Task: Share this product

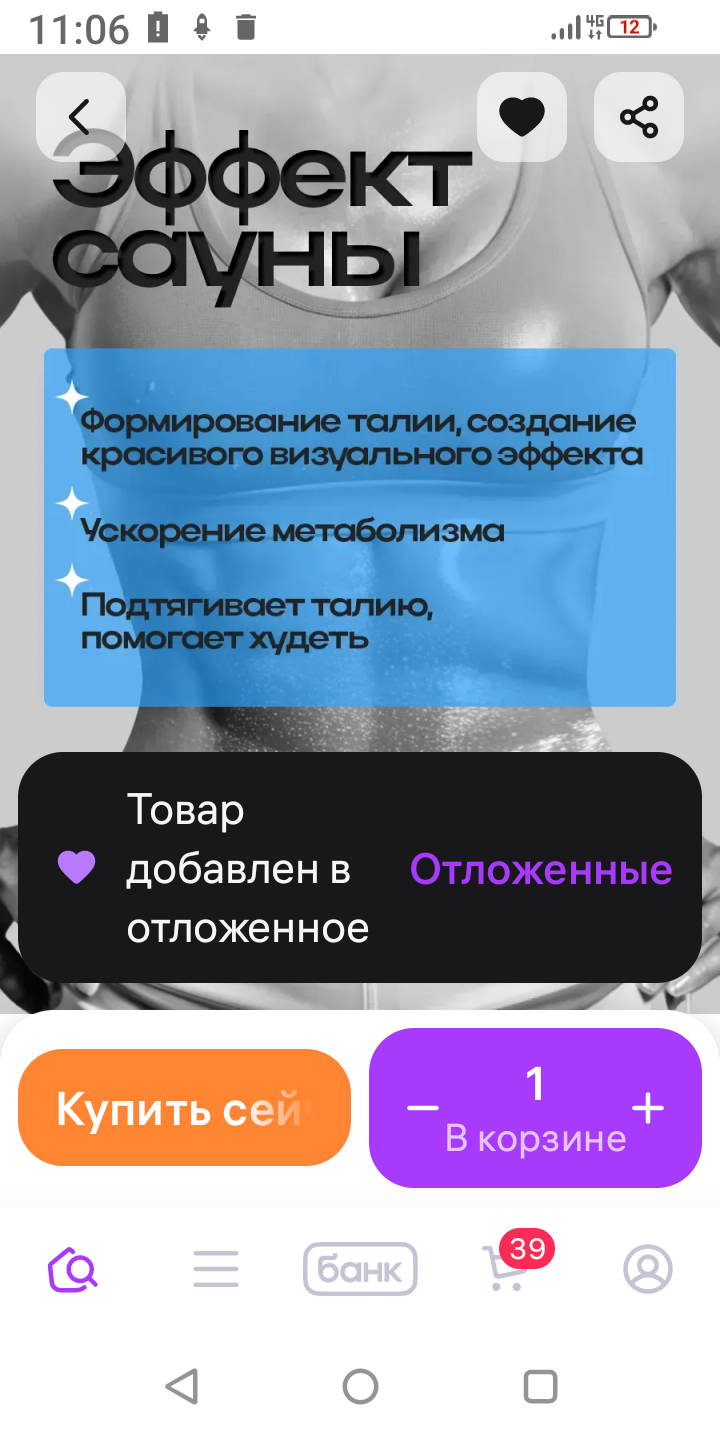Action: (639, 117)
